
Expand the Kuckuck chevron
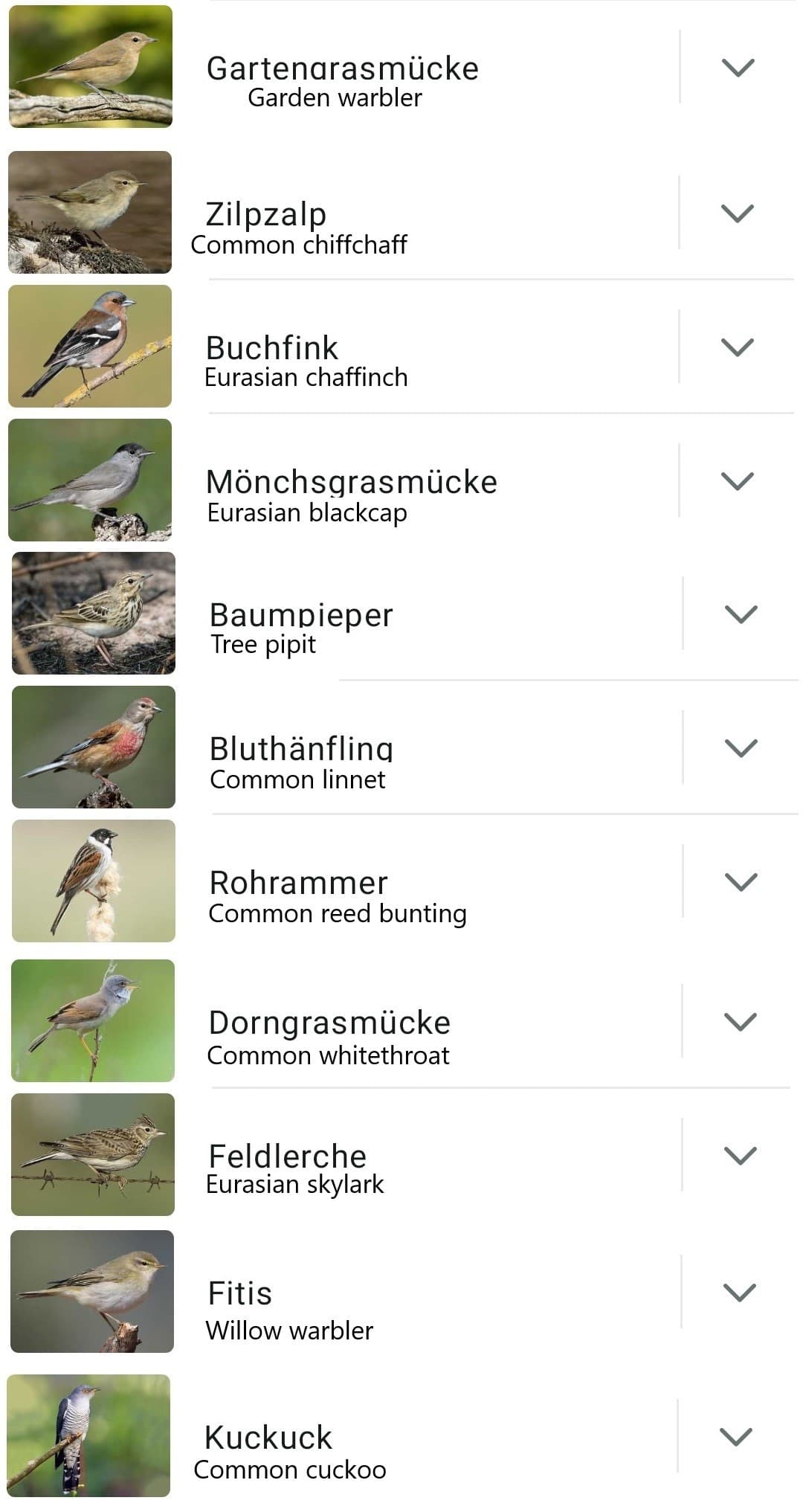(x=736, y=1437)
